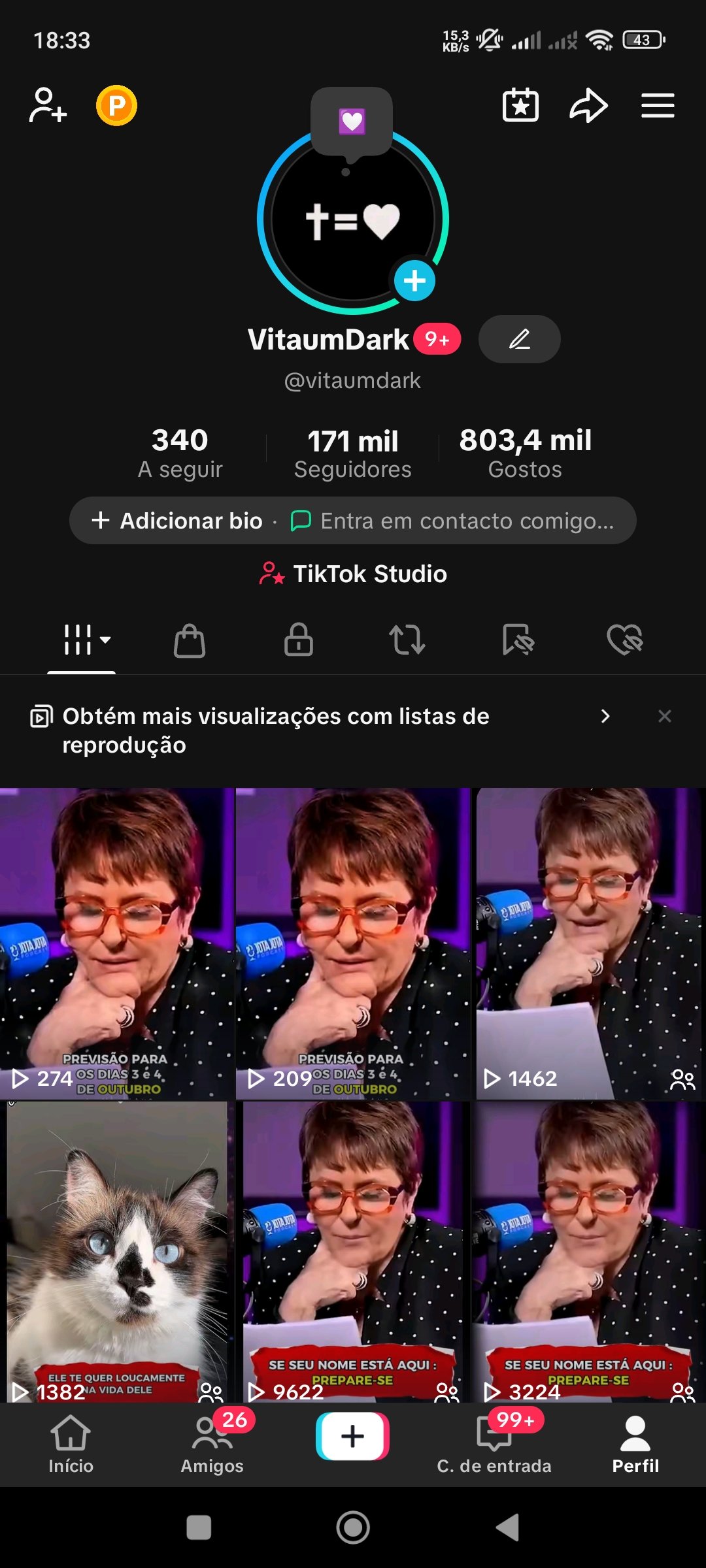Image resolution: width=706 pixels, height=1568 pixels.
Task: Switch to the hidden liked videos tab
Action: pos(625,640)
